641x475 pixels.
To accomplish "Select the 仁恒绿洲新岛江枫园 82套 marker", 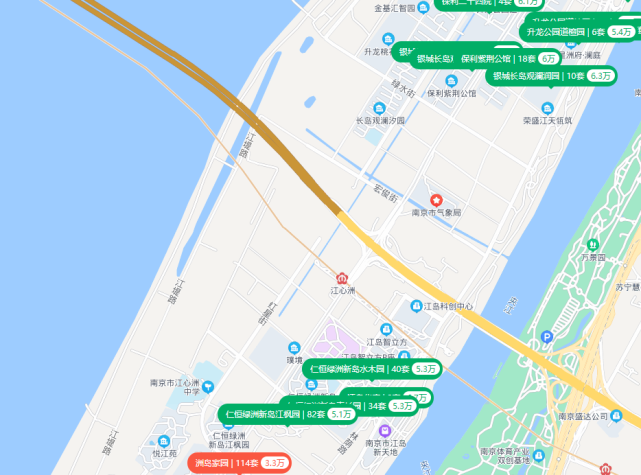I will (x=286, y=413).
